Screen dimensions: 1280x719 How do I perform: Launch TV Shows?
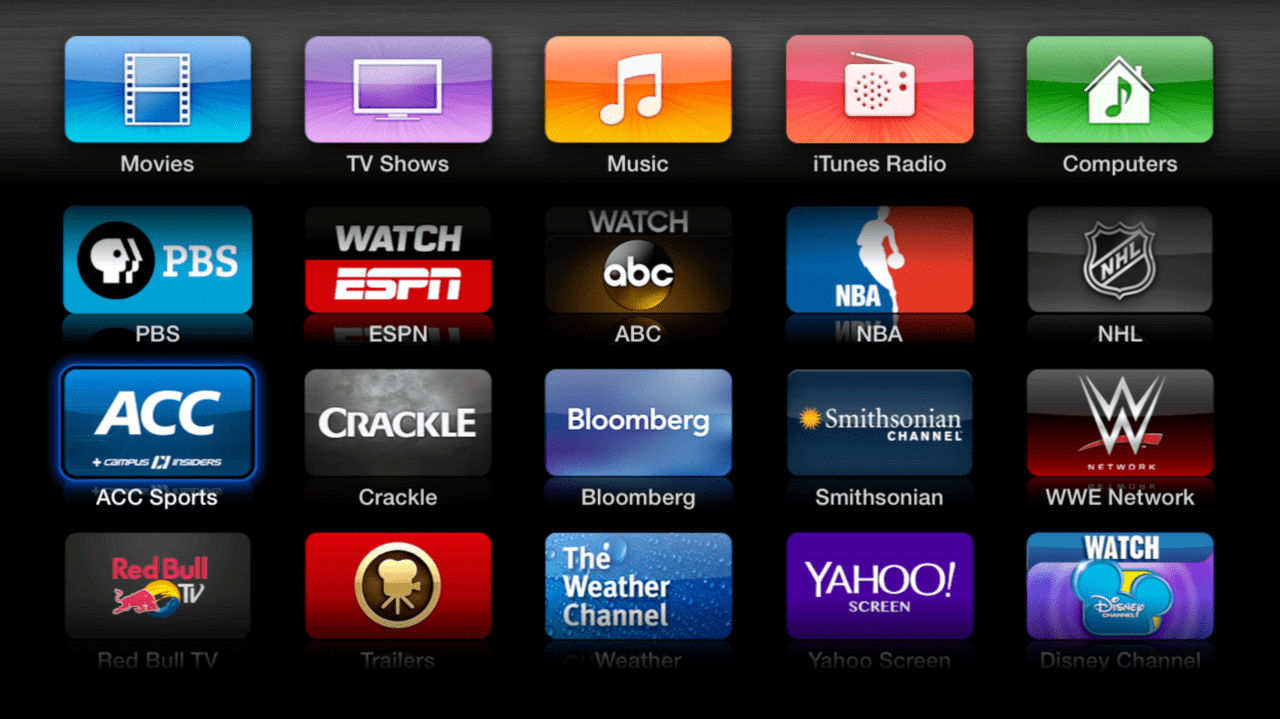coord(398,90)
